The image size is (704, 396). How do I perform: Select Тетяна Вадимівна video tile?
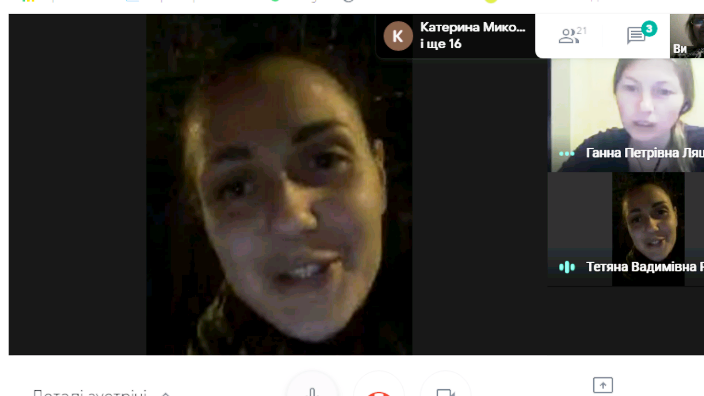626,229
